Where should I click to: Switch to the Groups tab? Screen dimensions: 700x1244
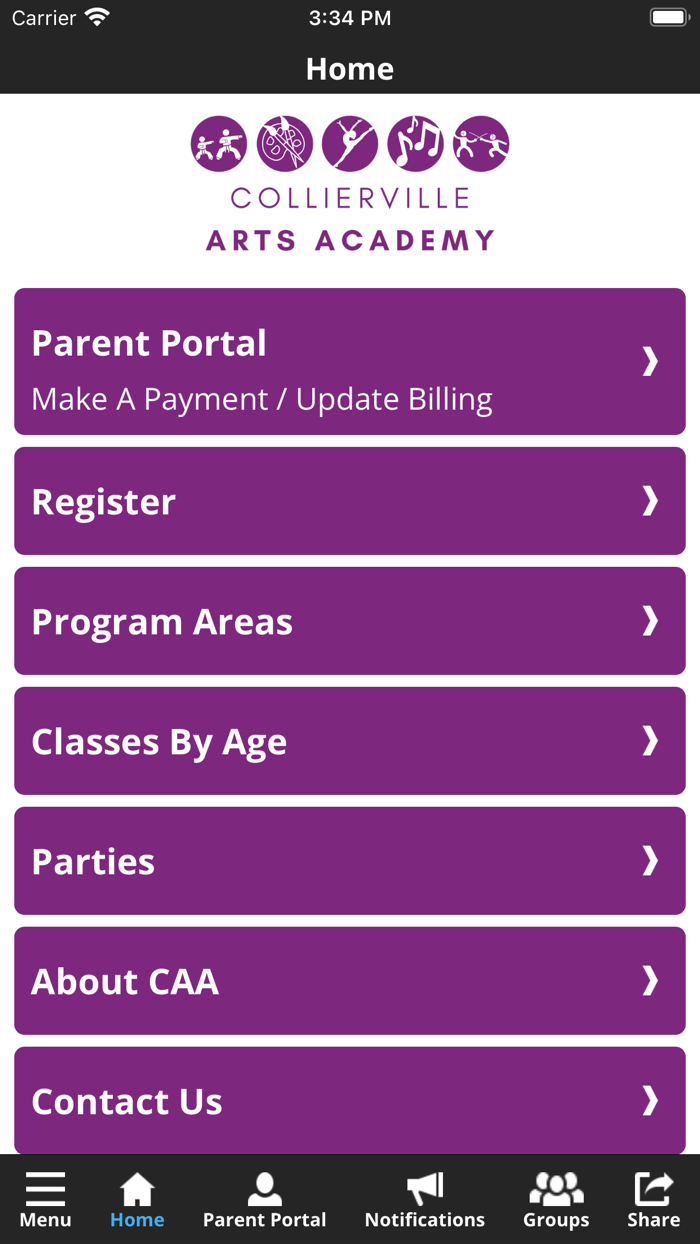coord(556,1200)
